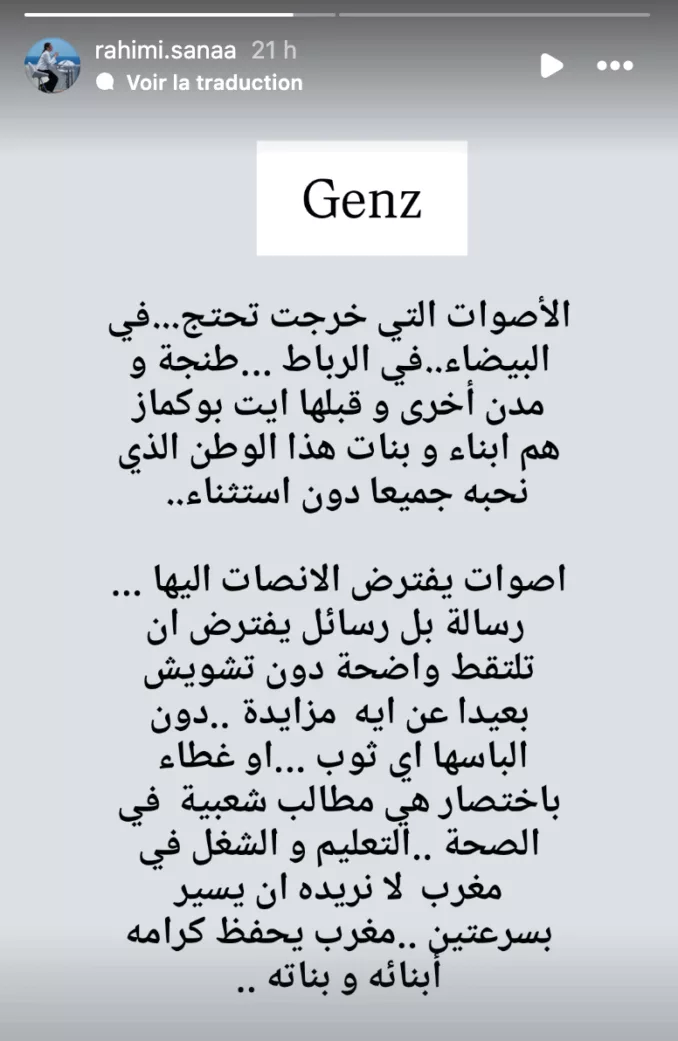Tap Voir la traduction
This screenshot has height=1041, width=678.
213,83
